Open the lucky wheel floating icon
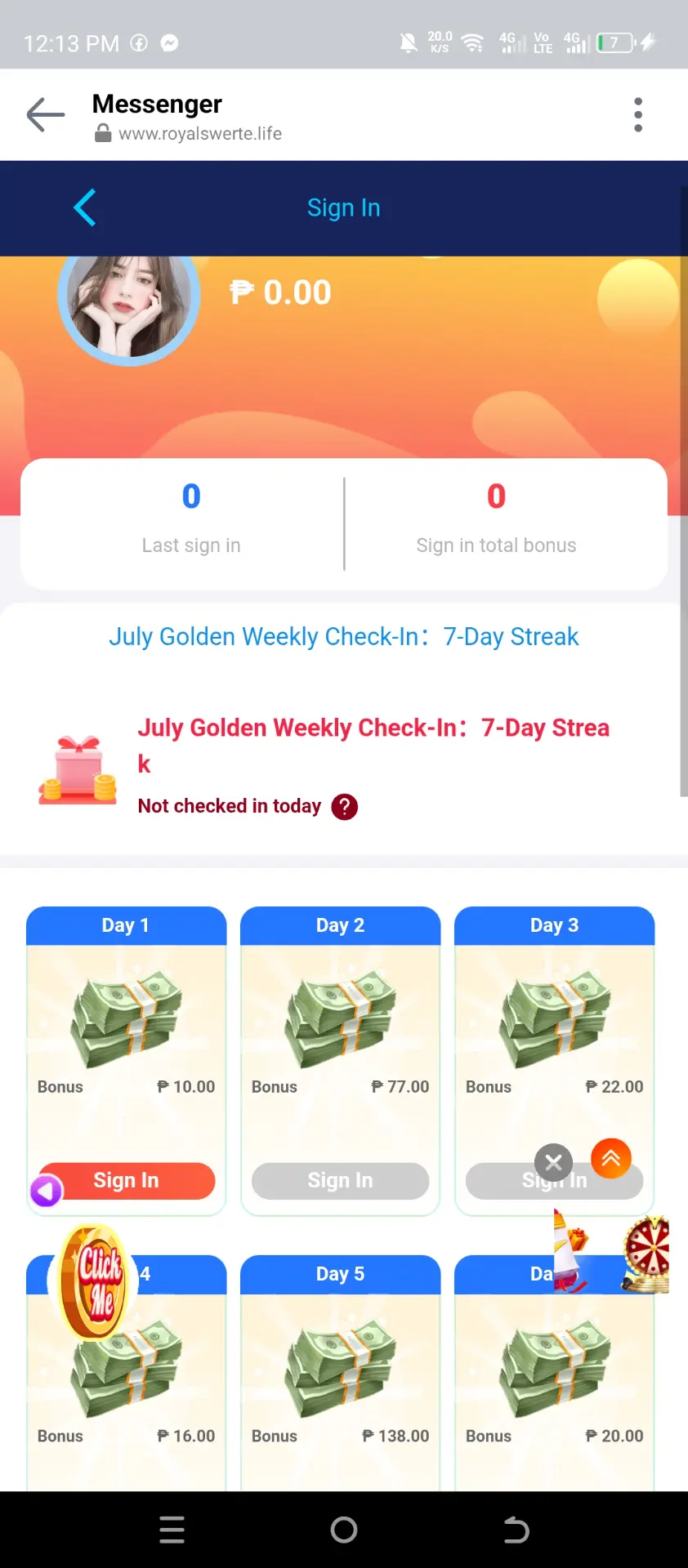This screenshot has height=1568, width=688. pyautogui.click(x=646, y=1254)
